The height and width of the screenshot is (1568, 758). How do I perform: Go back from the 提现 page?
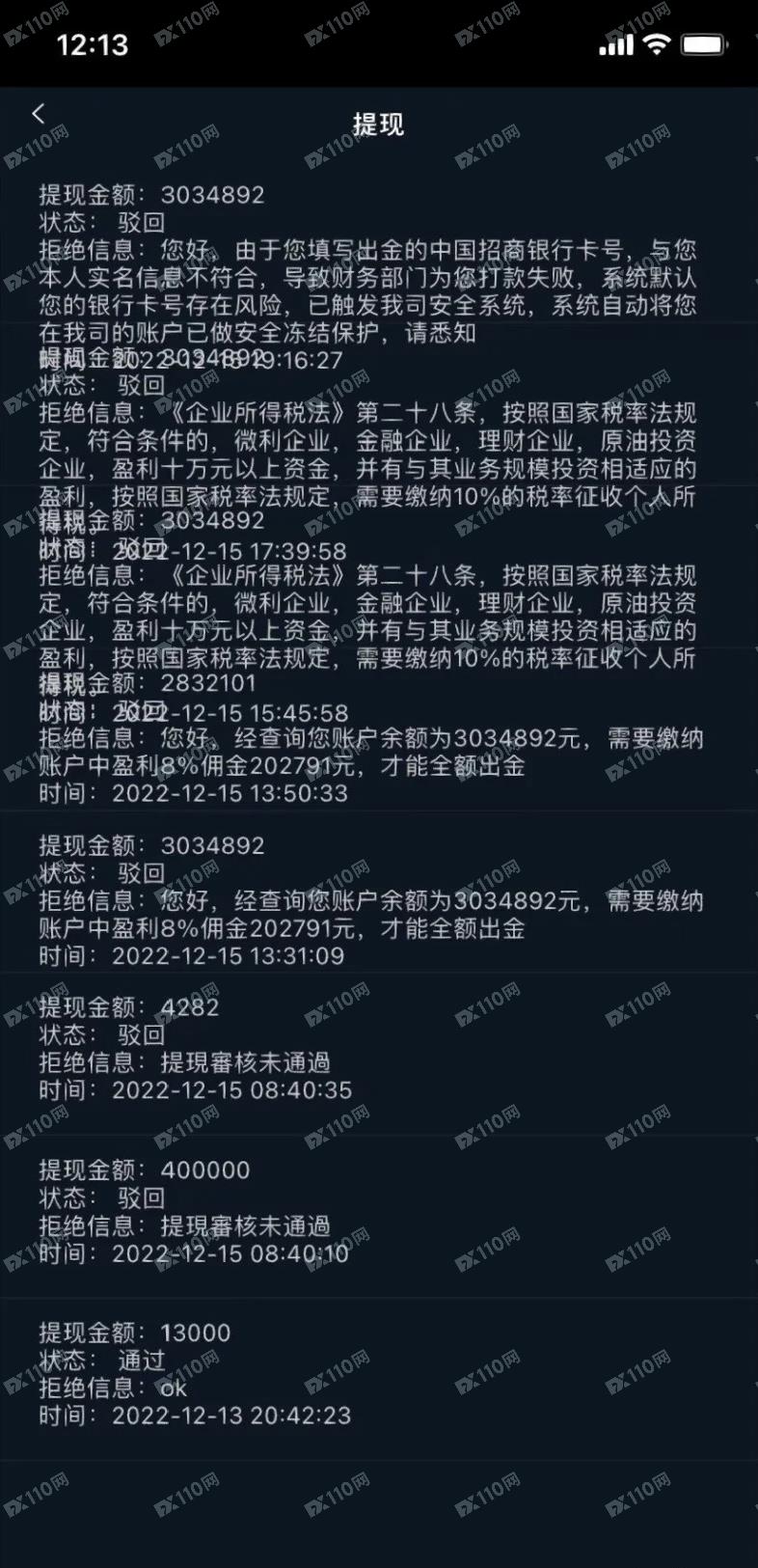(x=38, y=114)
